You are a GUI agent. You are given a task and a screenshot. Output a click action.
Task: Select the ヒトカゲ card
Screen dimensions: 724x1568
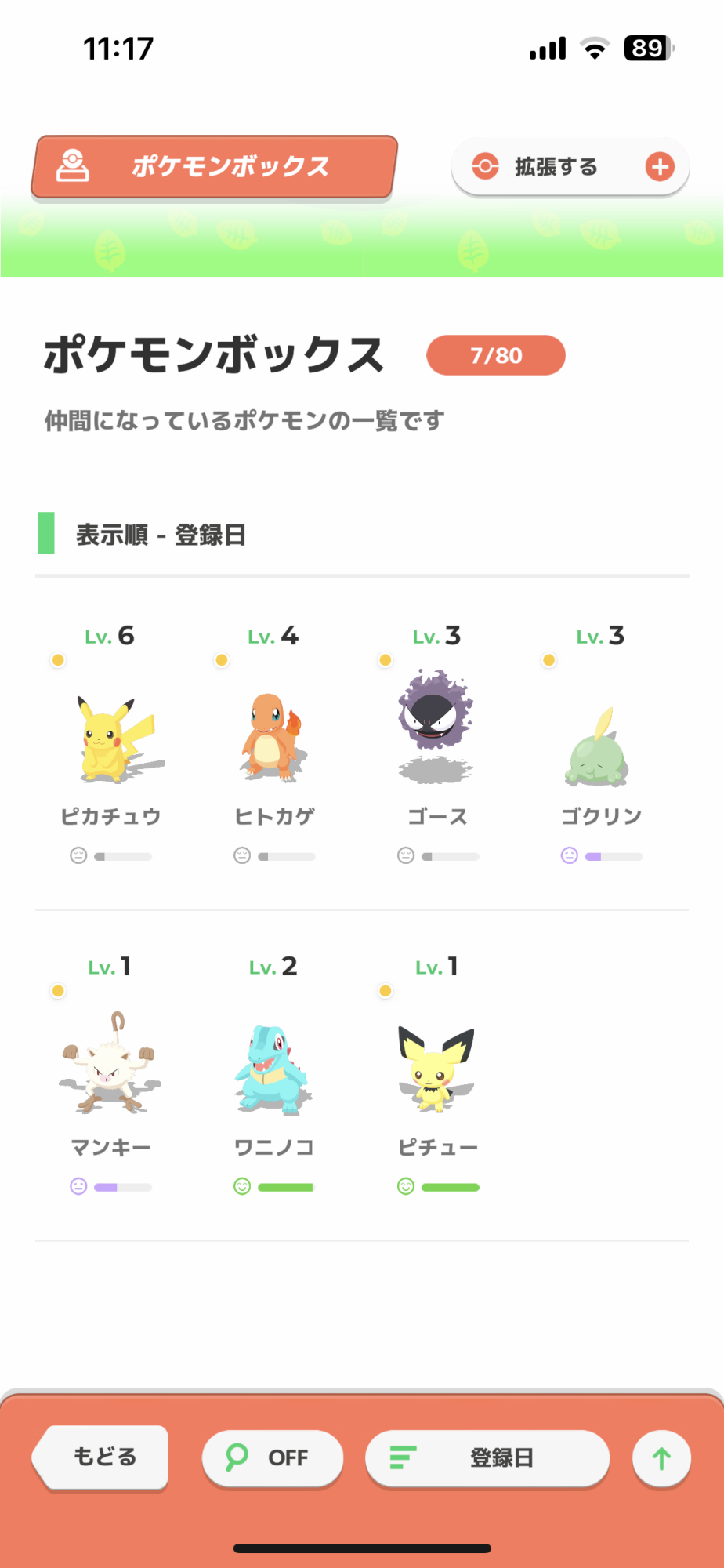tap(274, 743)
